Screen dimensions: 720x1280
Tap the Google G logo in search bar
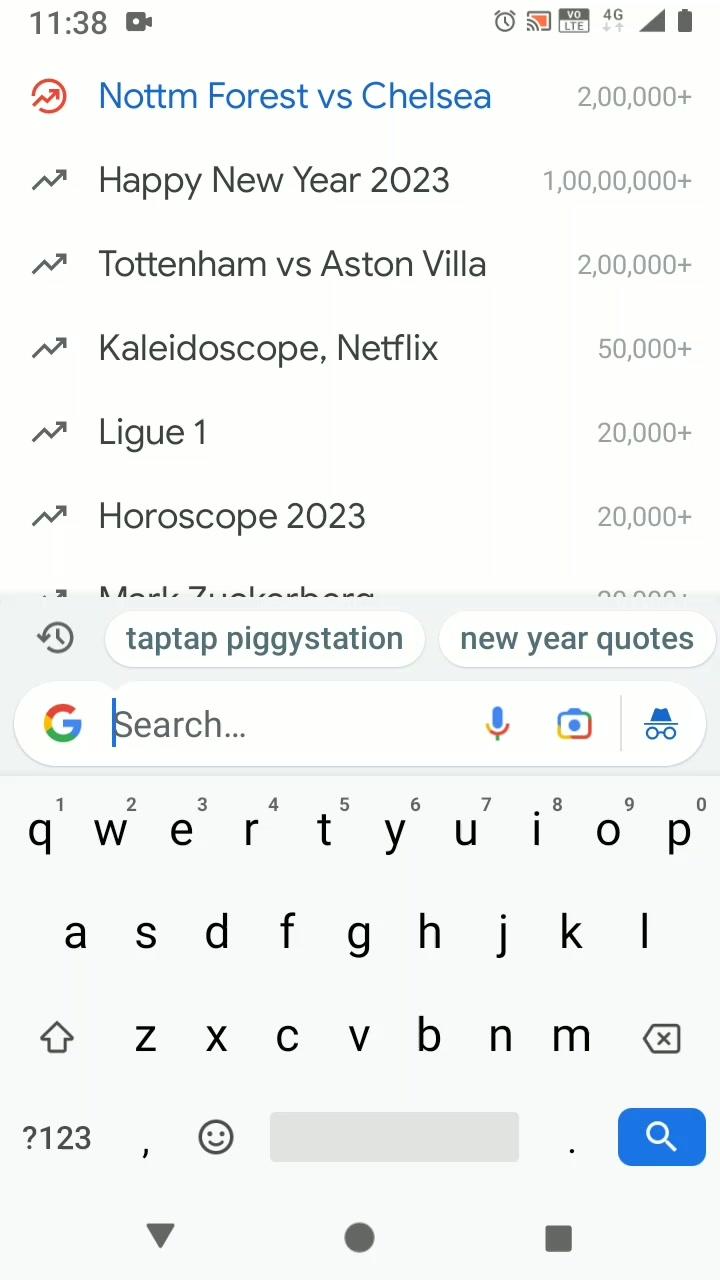62,724
